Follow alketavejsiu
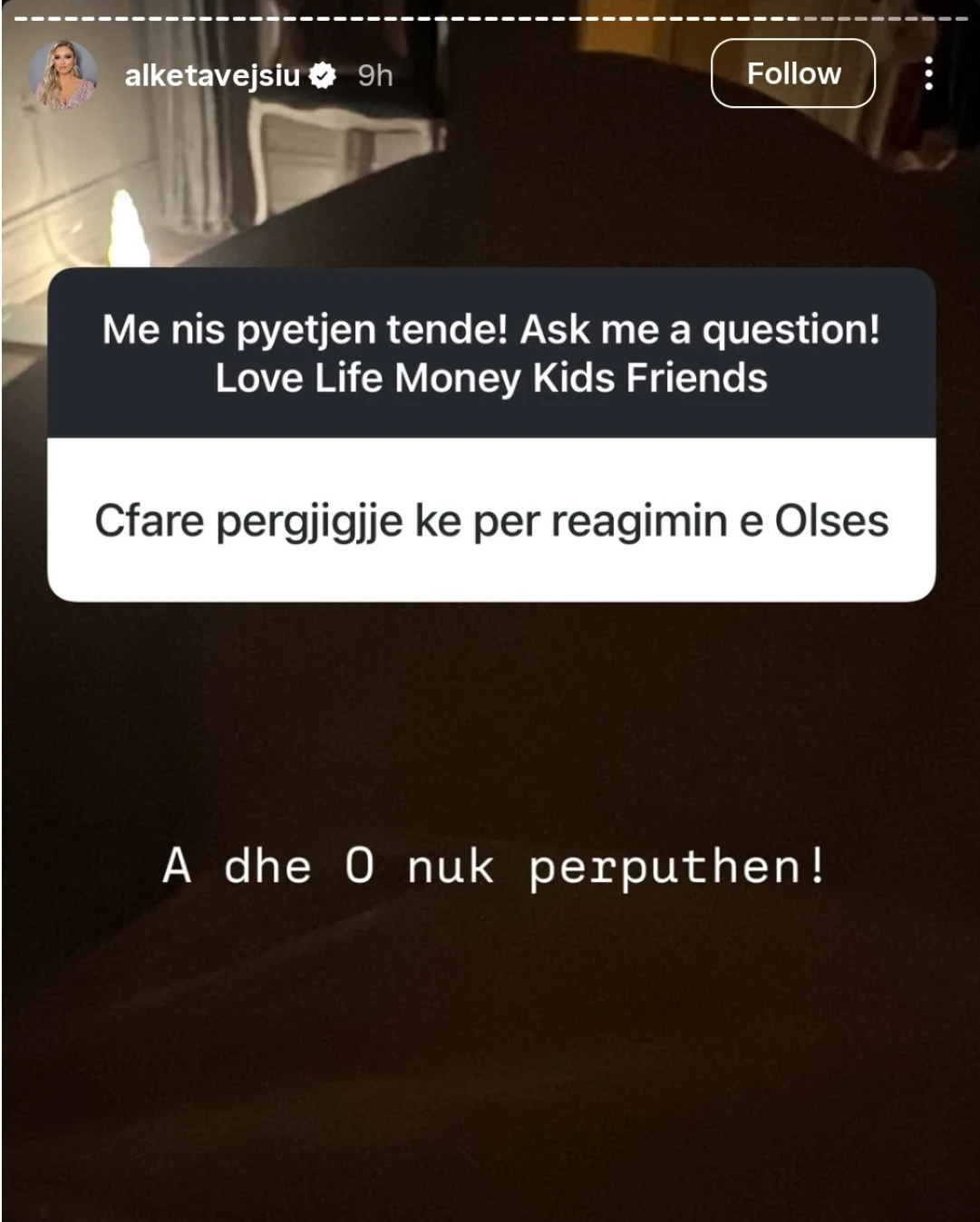The image size is (980, 1222). tap(792, 73)
